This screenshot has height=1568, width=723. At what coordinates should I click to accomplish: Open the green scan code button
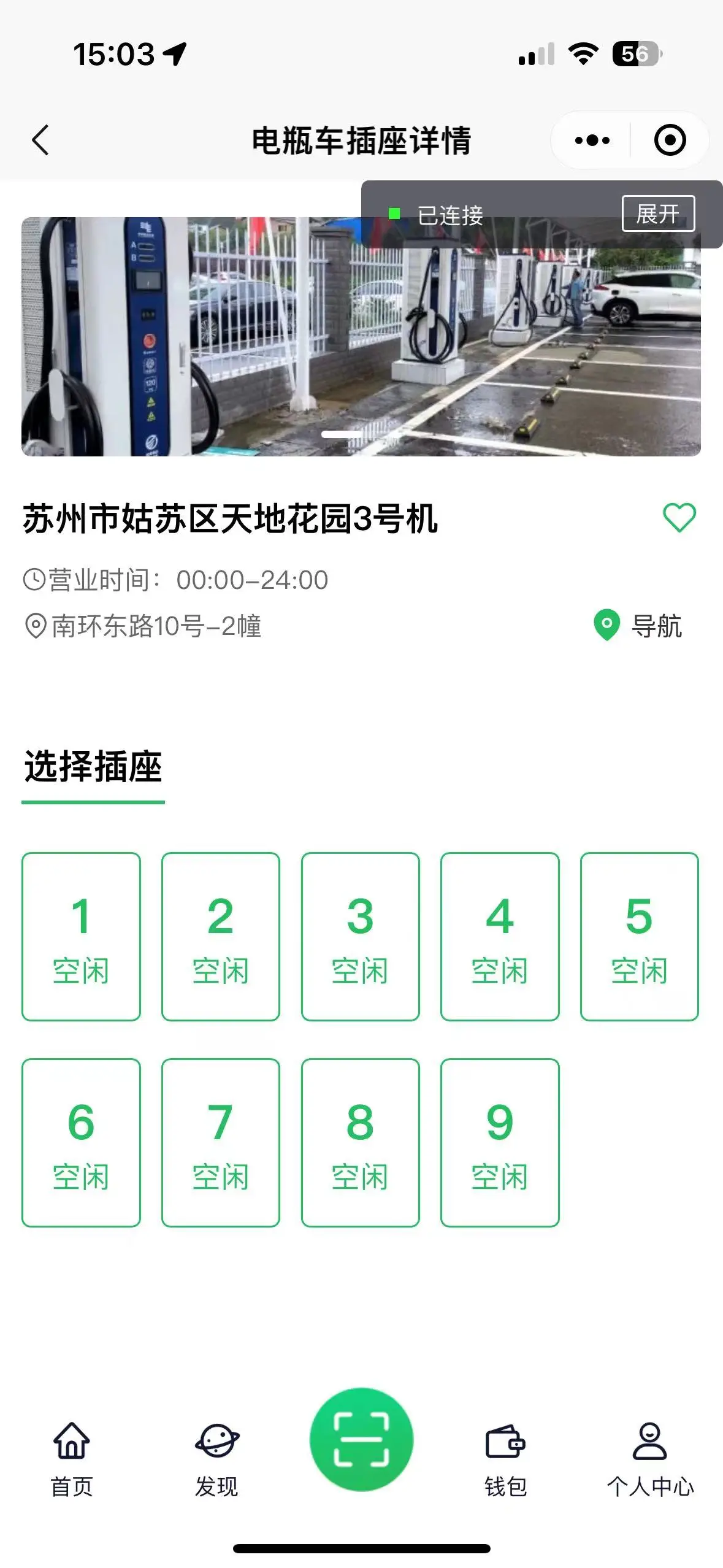click(x=361, y=1439)
